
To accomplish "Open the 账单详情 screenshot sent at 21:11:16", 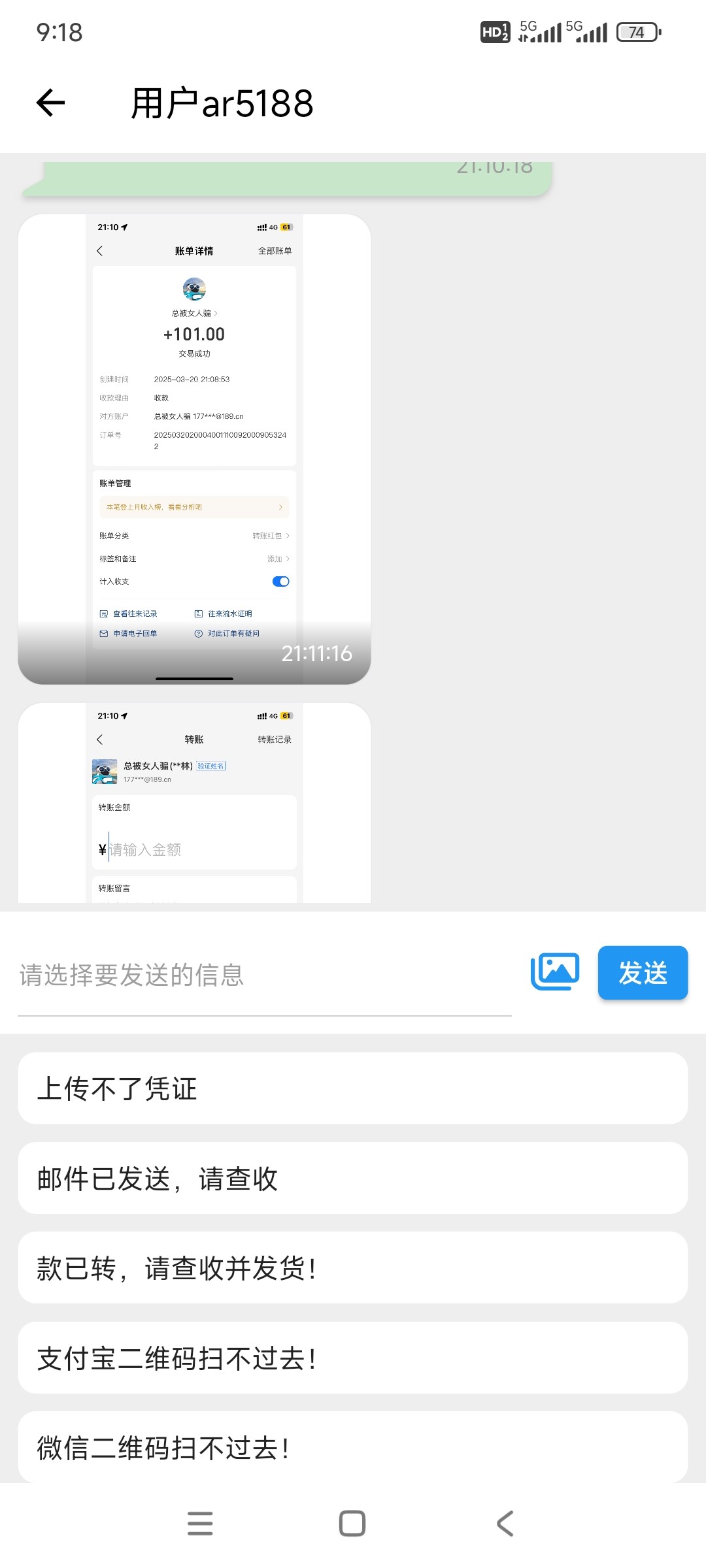I will tap(194, 449).
